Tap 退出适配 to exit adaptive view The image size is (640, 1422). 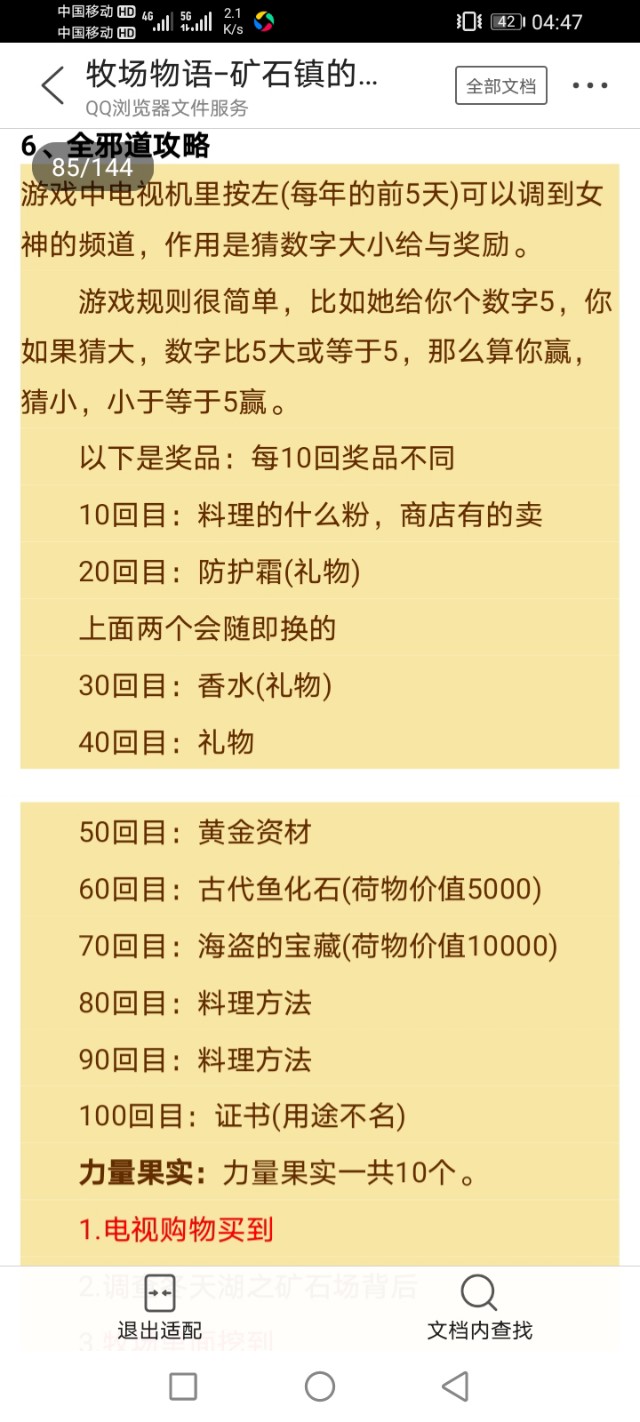click(x=160, y=1308)
